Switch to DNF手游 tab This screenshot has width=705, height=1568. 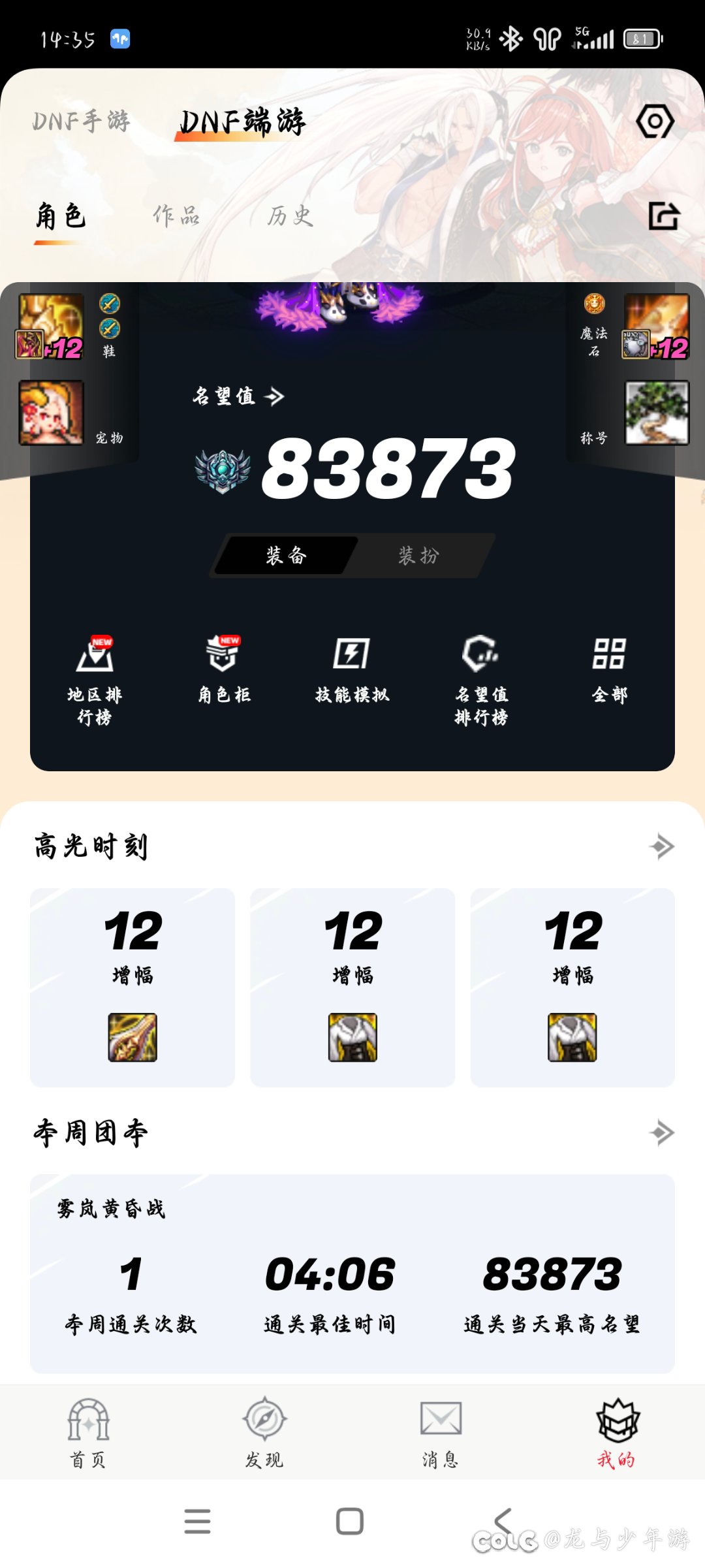pyautogui.click(x=81, y=121)
